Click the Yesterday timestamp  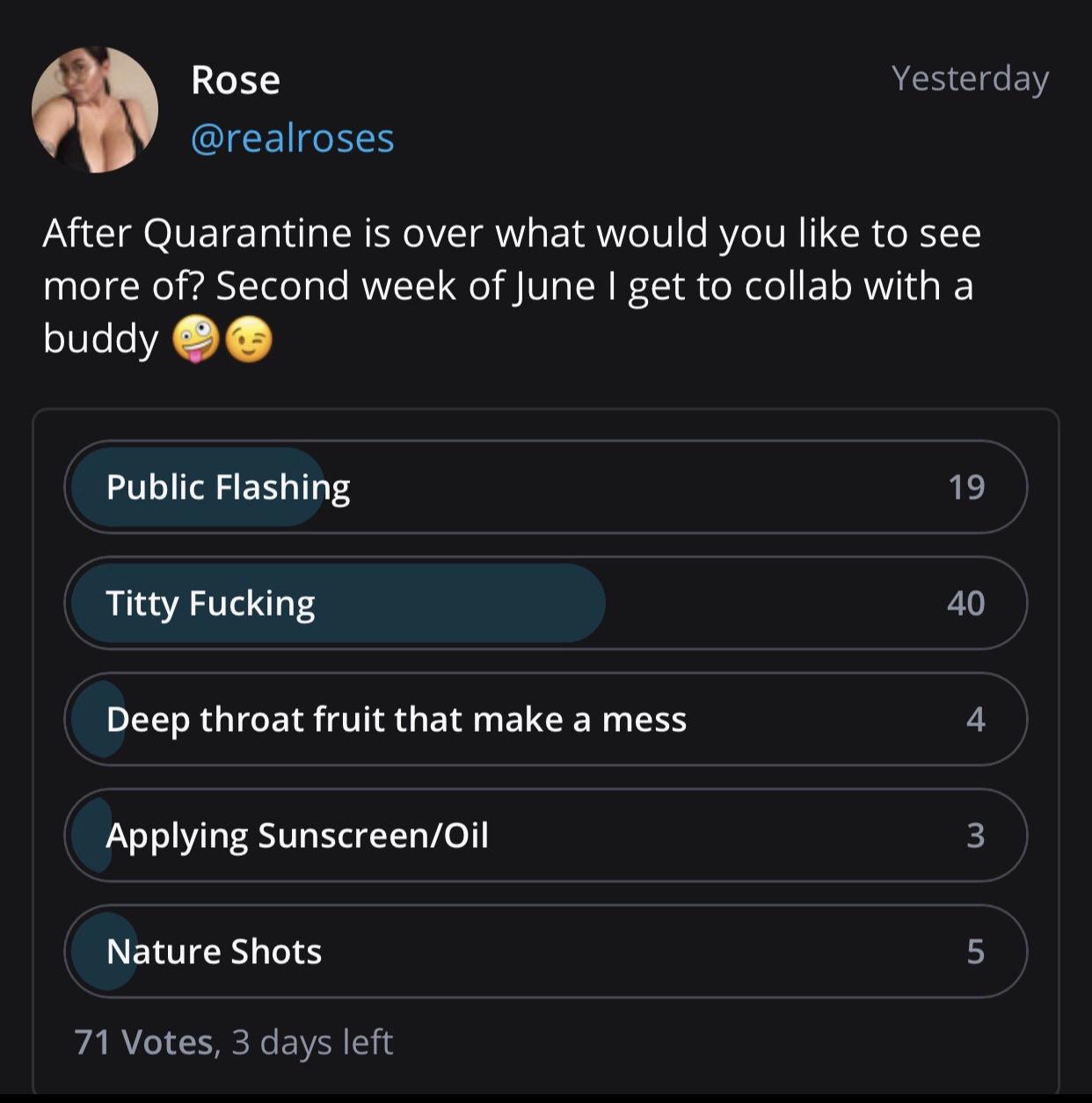(x=968, y=78)
